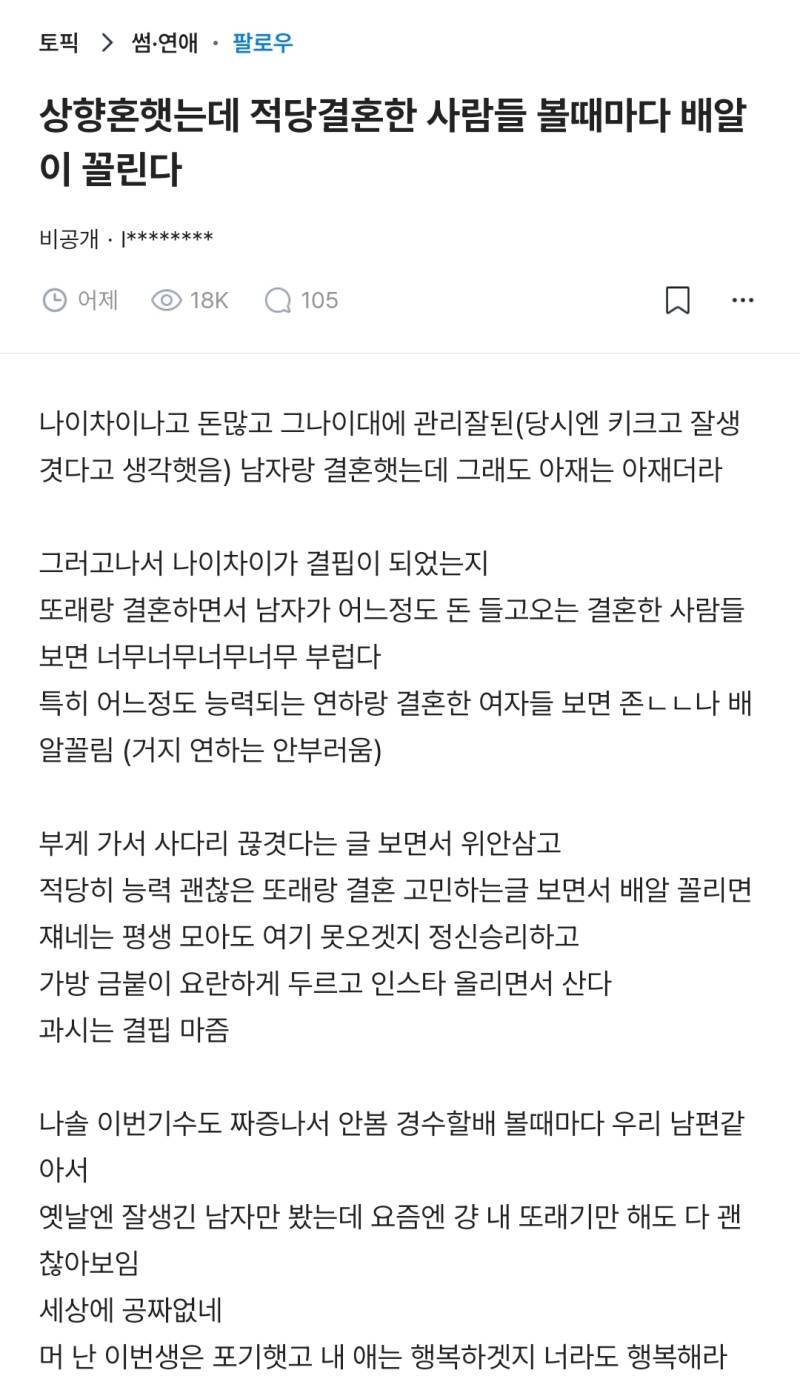The width and height of the screenshot is (800, 1396).
Task: Open the 토픽 breadcrumb link
Action: point(58,43)
